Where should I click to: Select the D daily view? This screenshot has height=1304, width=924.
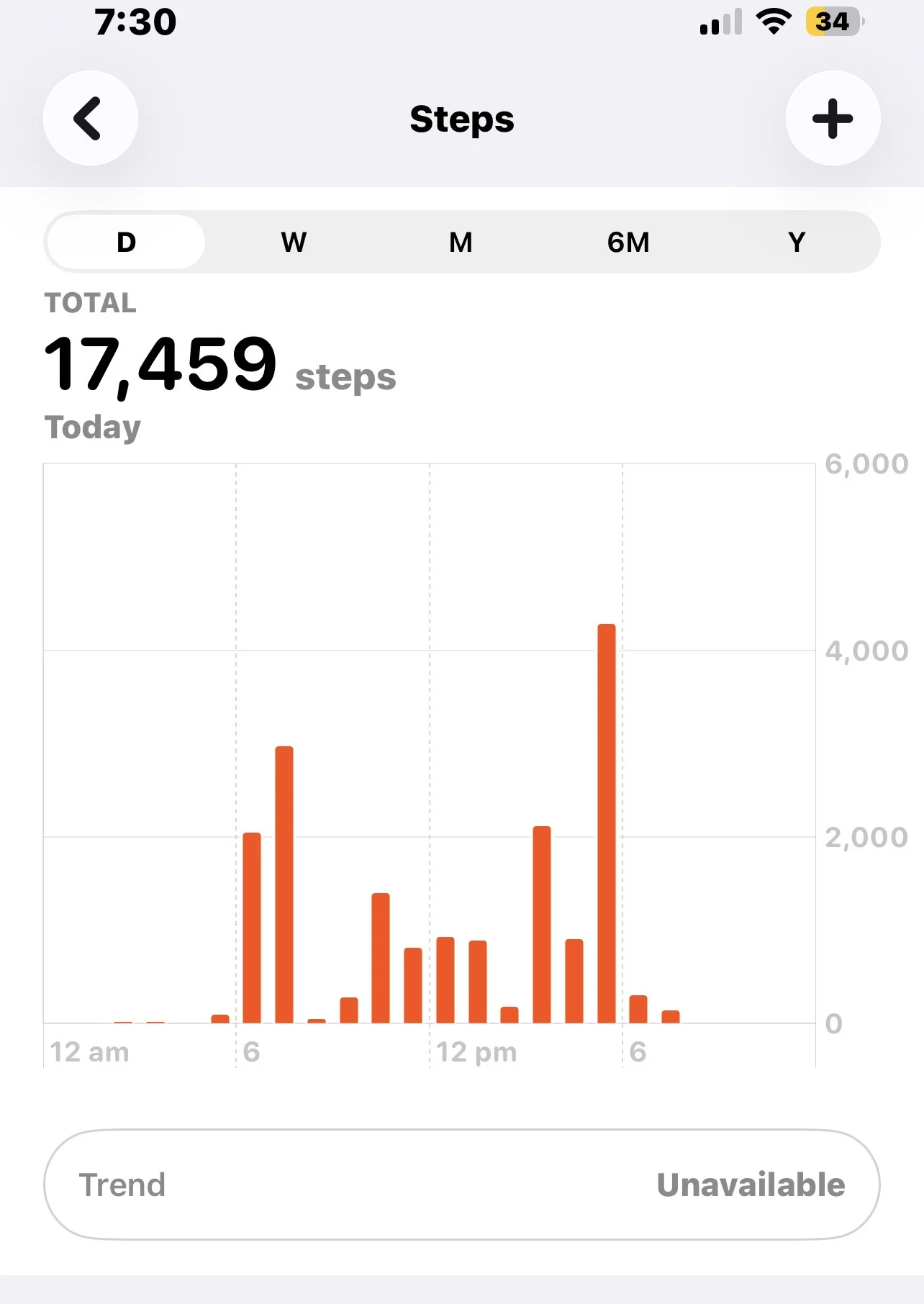126,243
